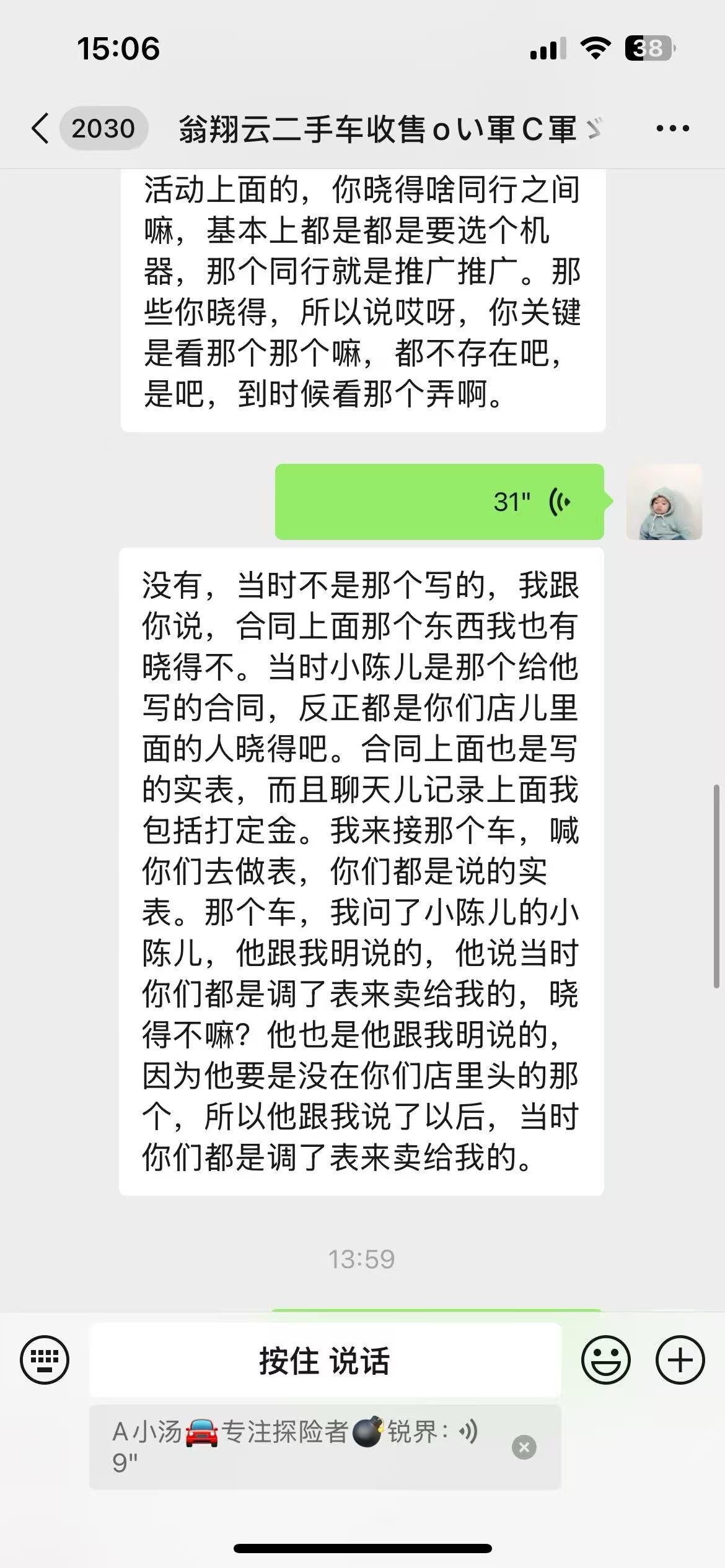Tap the 按住 说话 voice button
Viewport: 725px width, 1568px height.
click(x=325, y=1360)
